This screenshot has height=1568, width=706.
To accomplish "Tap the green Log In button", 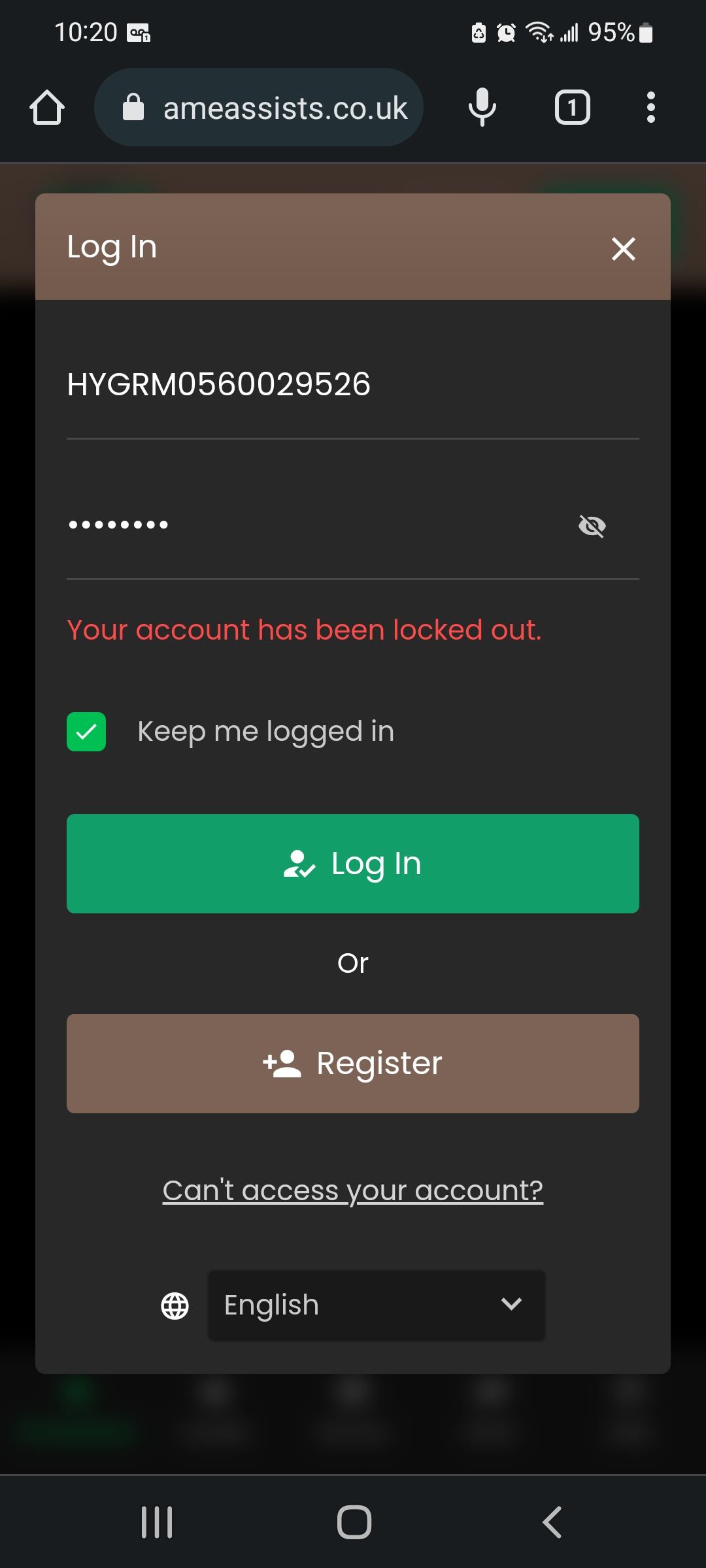I will tap(353, 864).
